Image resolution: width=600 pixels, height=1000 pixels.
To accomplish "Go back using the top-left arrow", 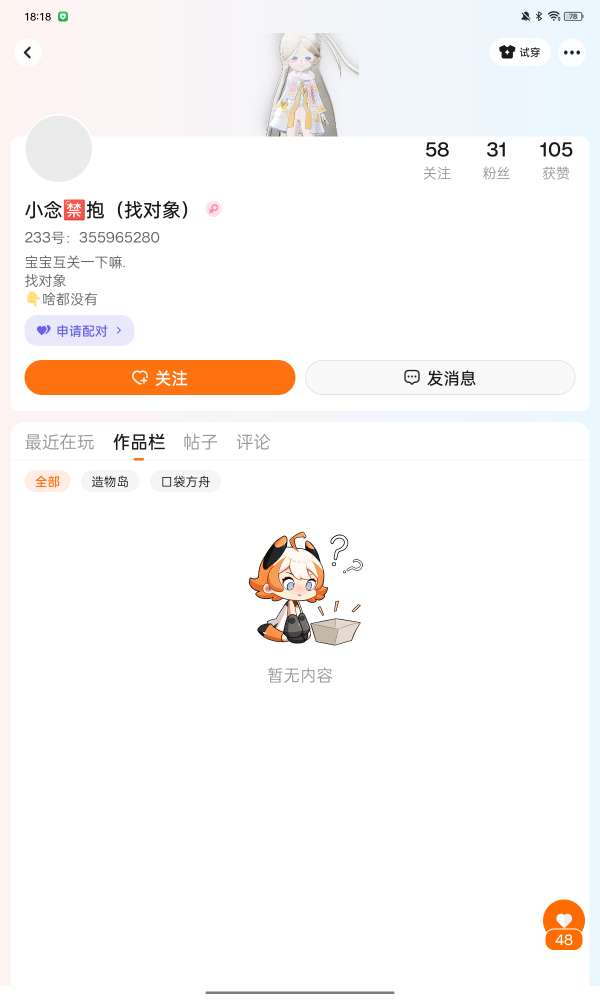I will pos(28,52).
